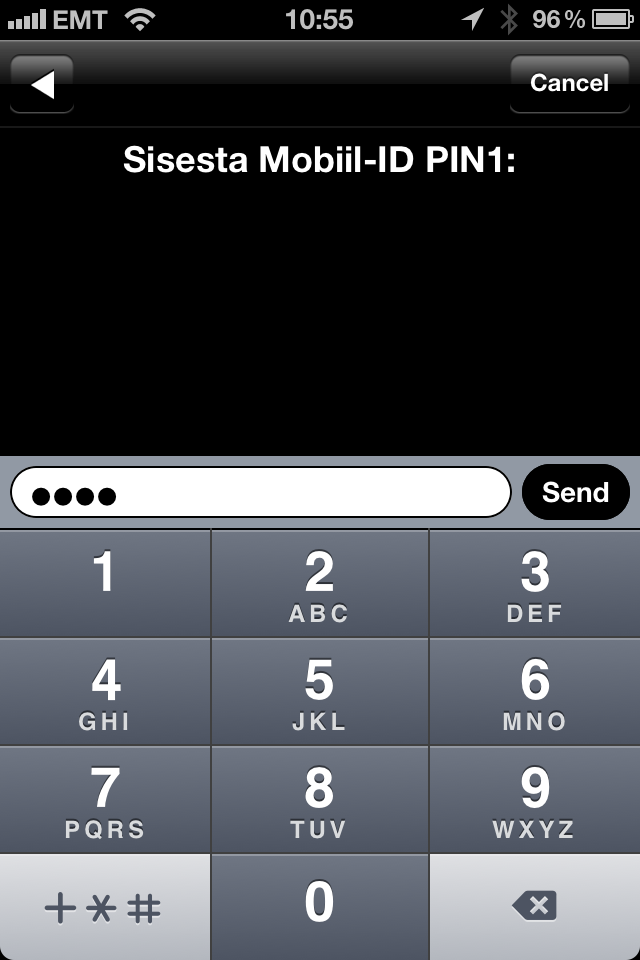Enter digit 6 on the keypad
The height and width of the screenshot is (960, 640).
coord(535,691)
